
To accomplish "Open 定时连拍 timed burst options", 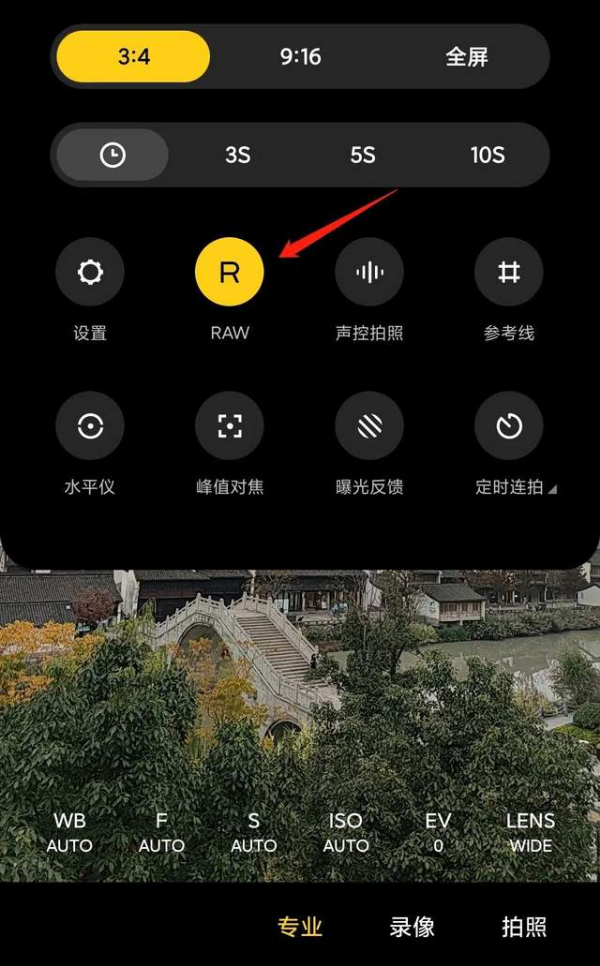I will point(509,426).
